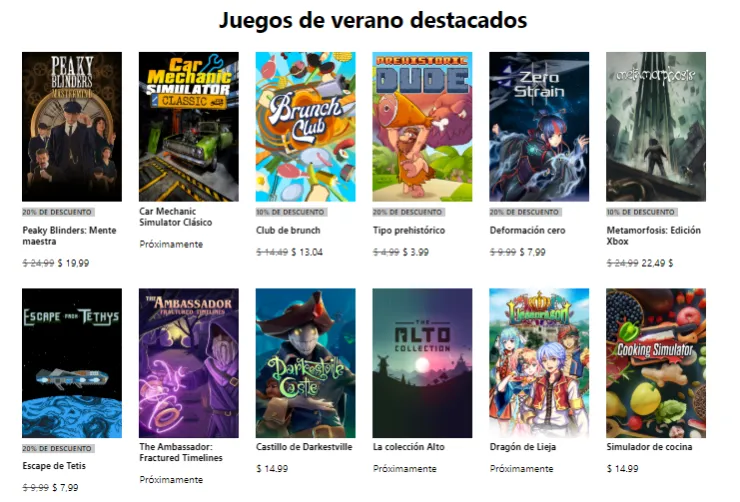Open Tipo prehistórico game card
The width and height of the screenshot is (740, 502).
click(x=422, y=127)
